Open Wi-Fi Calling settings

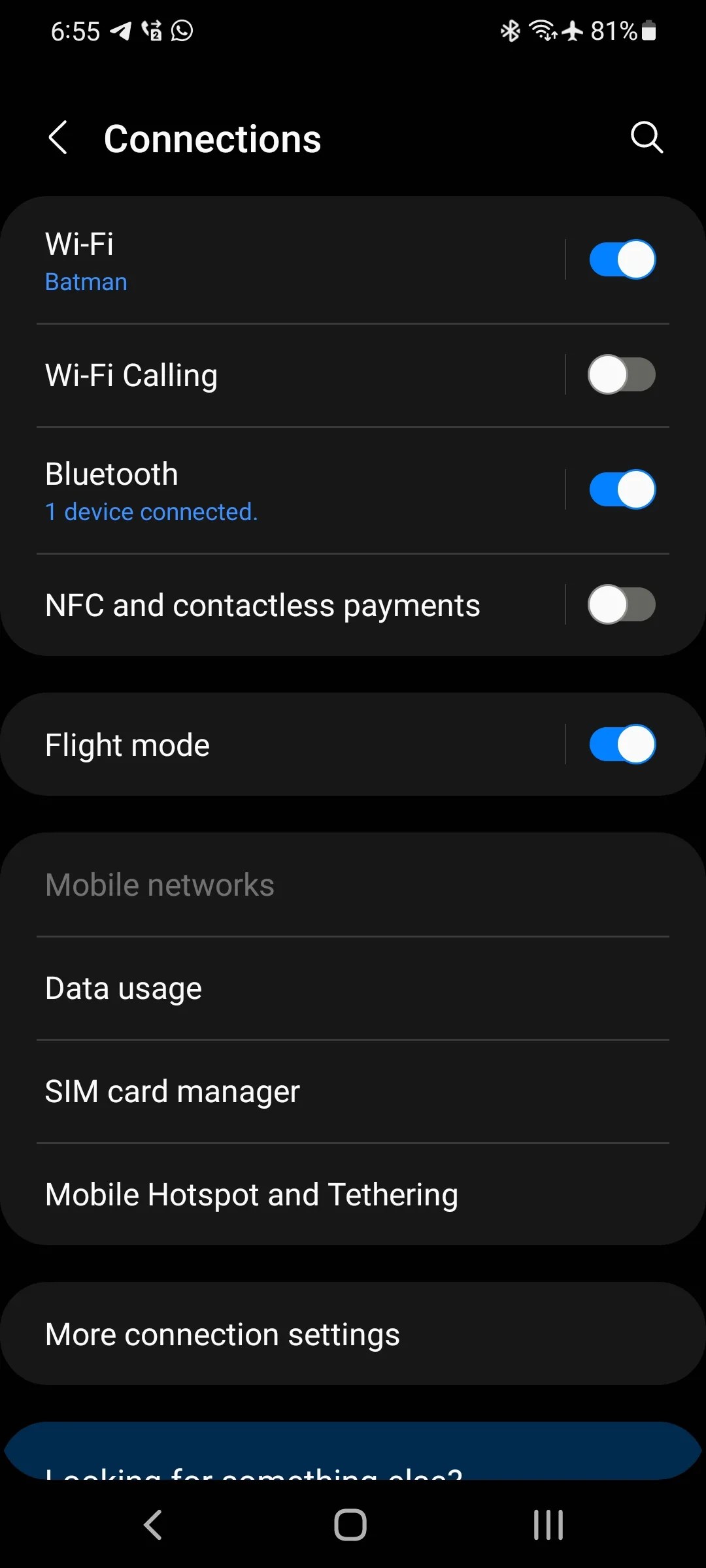click(x=261, y=376)
